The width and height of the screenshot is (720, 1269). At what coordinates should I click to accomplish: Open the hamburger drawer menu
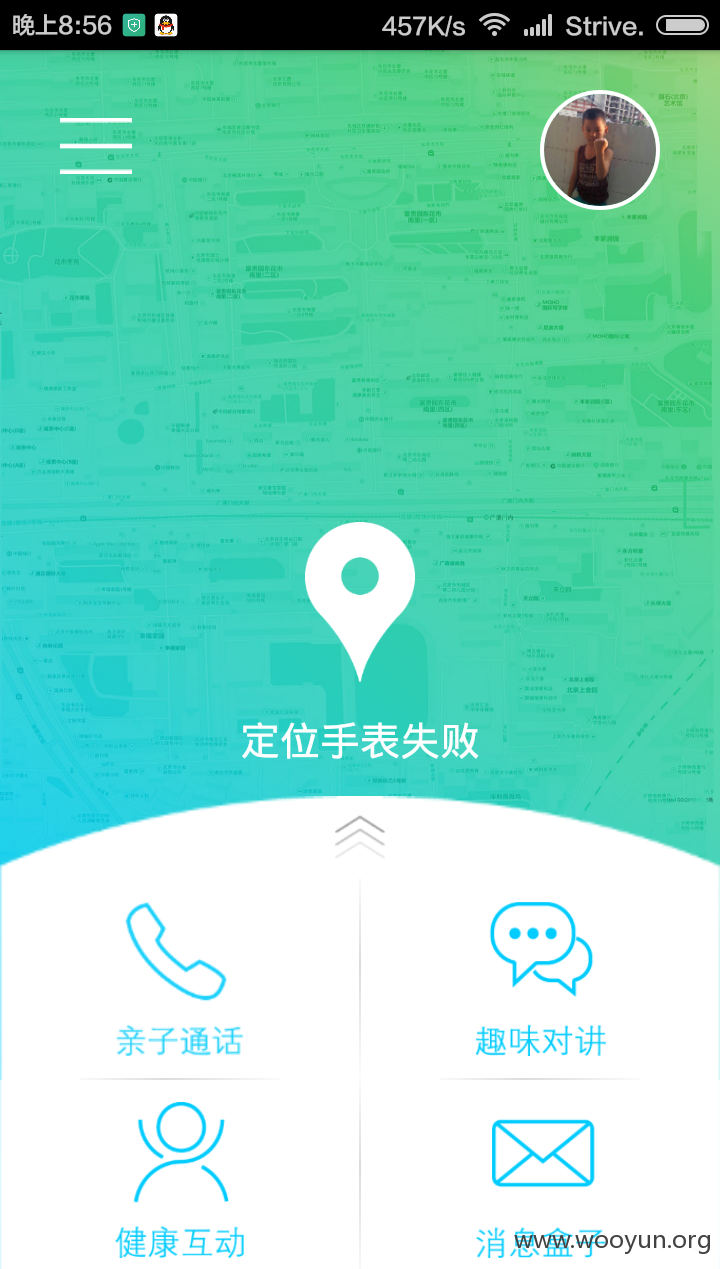point(96,146)
